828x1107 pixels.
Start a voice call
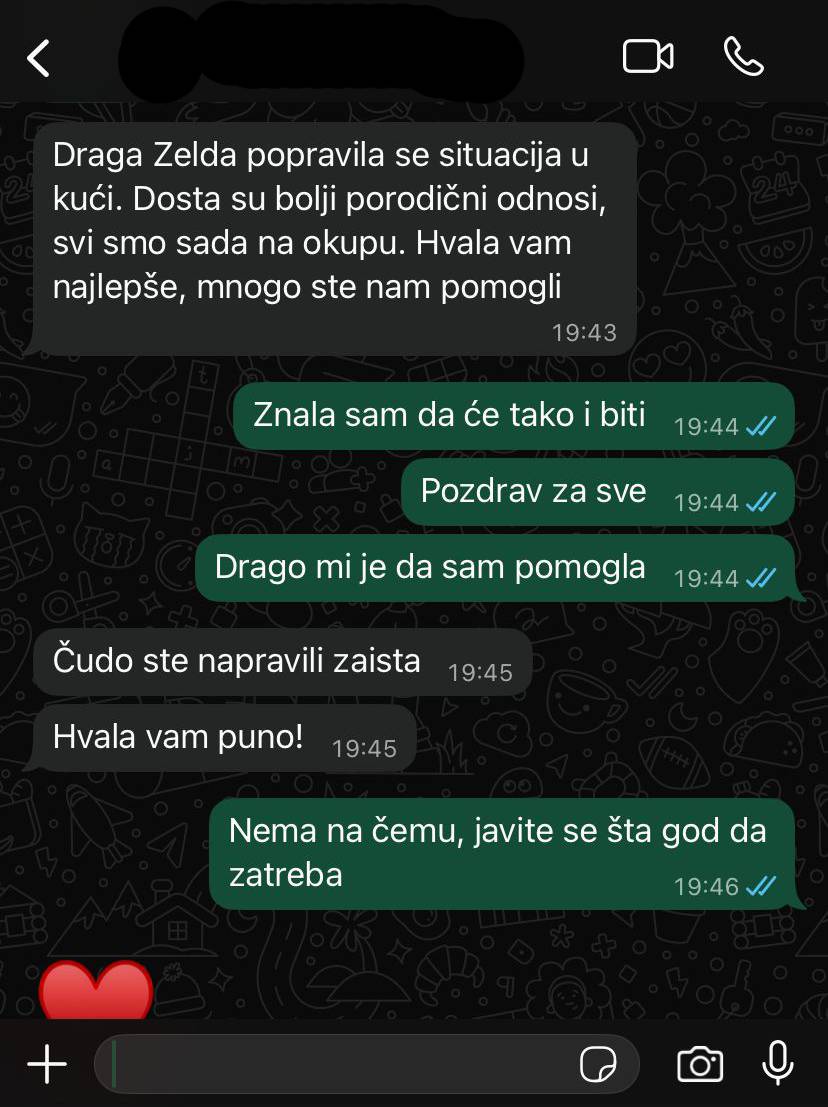tap(743, 57)
